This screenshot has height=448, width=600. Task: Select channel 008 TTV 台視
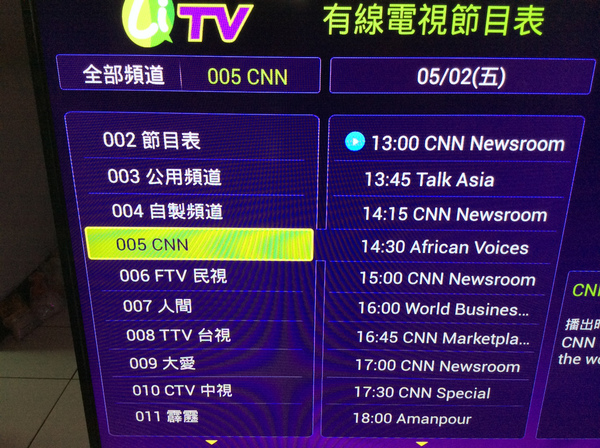(x=175, y=335)
